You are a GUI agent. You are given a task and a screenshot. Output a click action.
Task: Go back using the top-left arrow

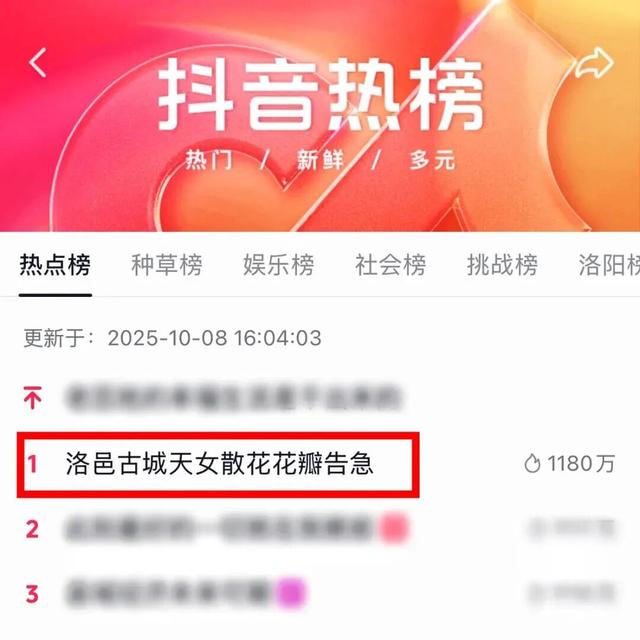[38, 62]
